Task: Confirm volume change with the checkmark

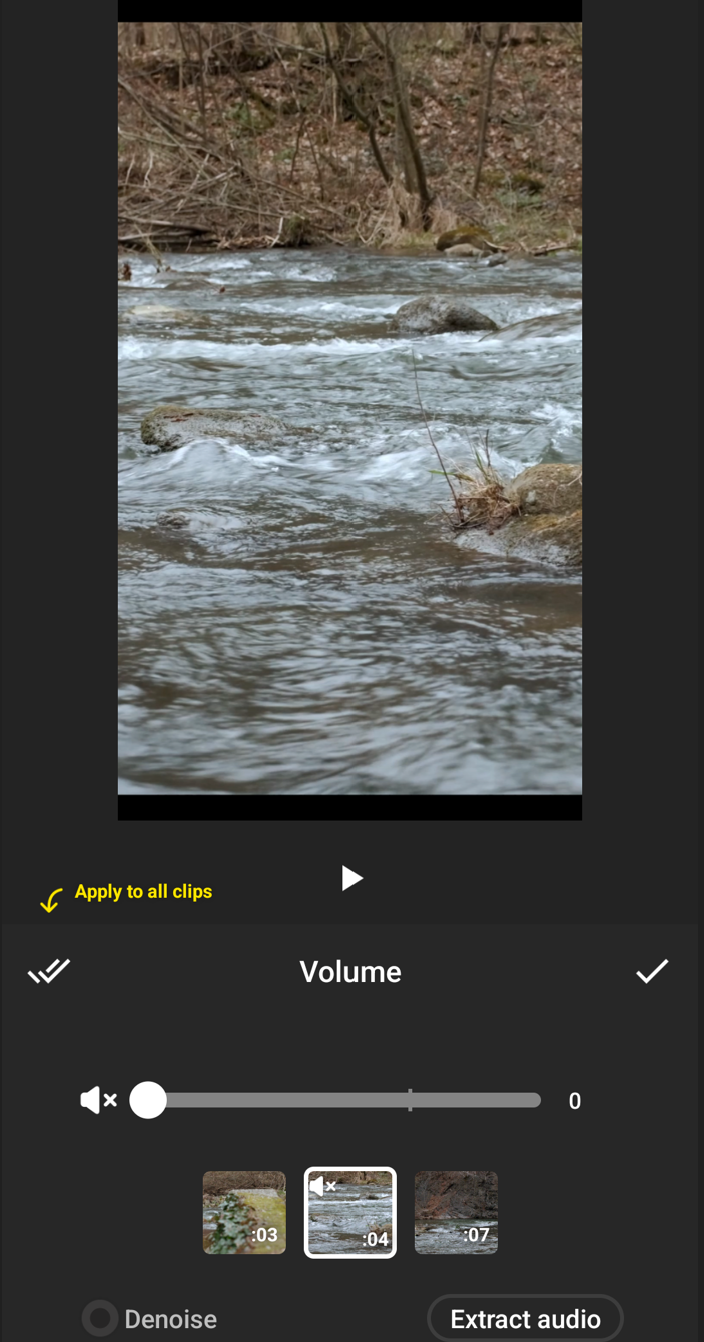Action: 652,971
